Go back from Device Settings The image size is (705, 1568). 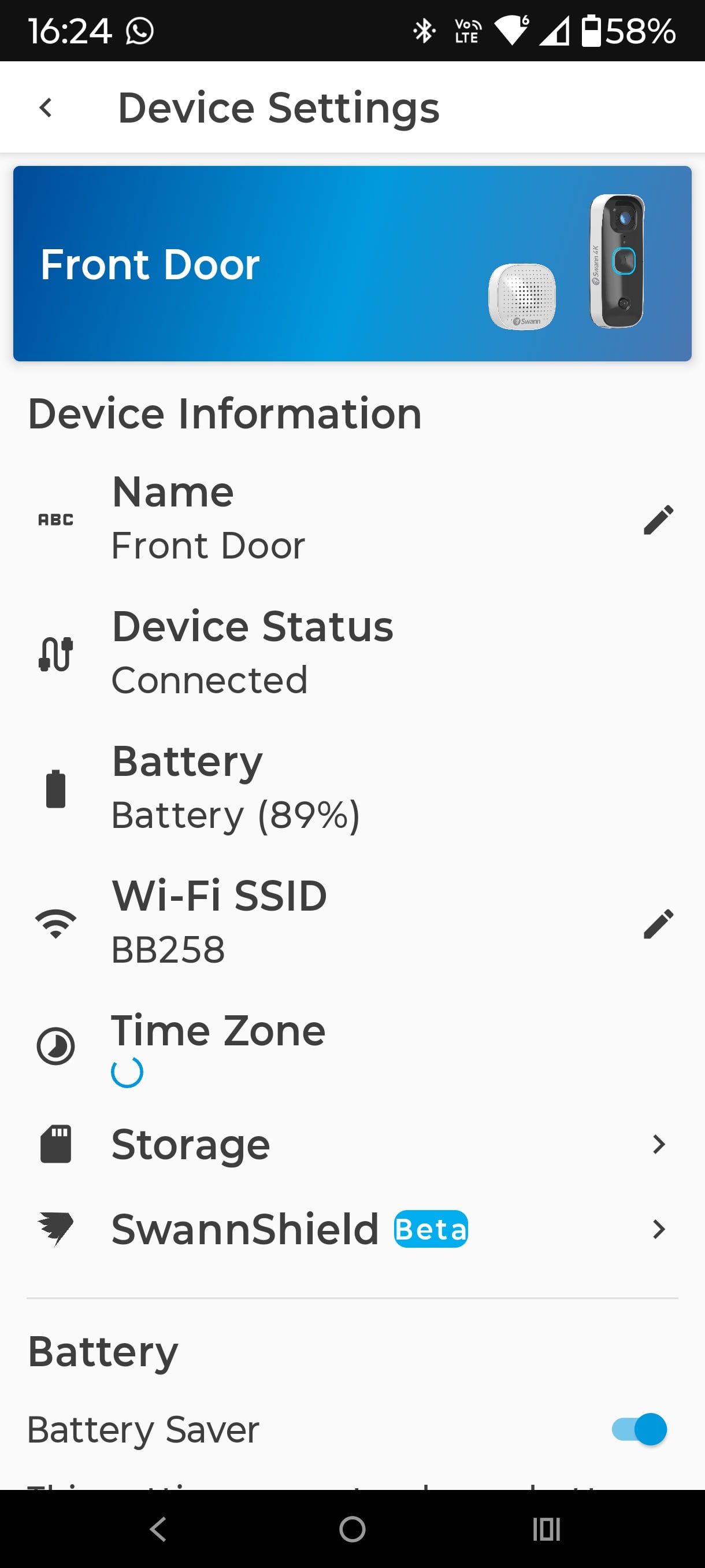click(46, 108)
